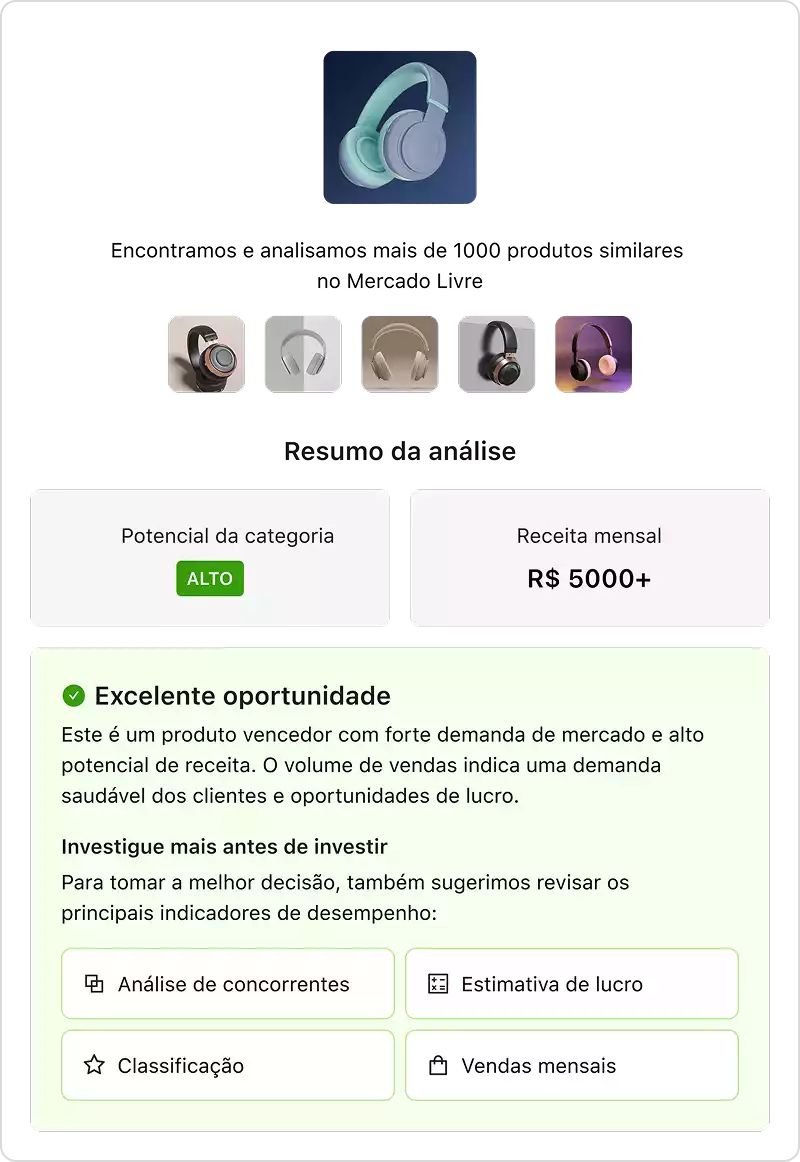Image resolution: width=800 pixels, height=1162 pixels.
Task: Open Classificação
Action: (227, 1065)
